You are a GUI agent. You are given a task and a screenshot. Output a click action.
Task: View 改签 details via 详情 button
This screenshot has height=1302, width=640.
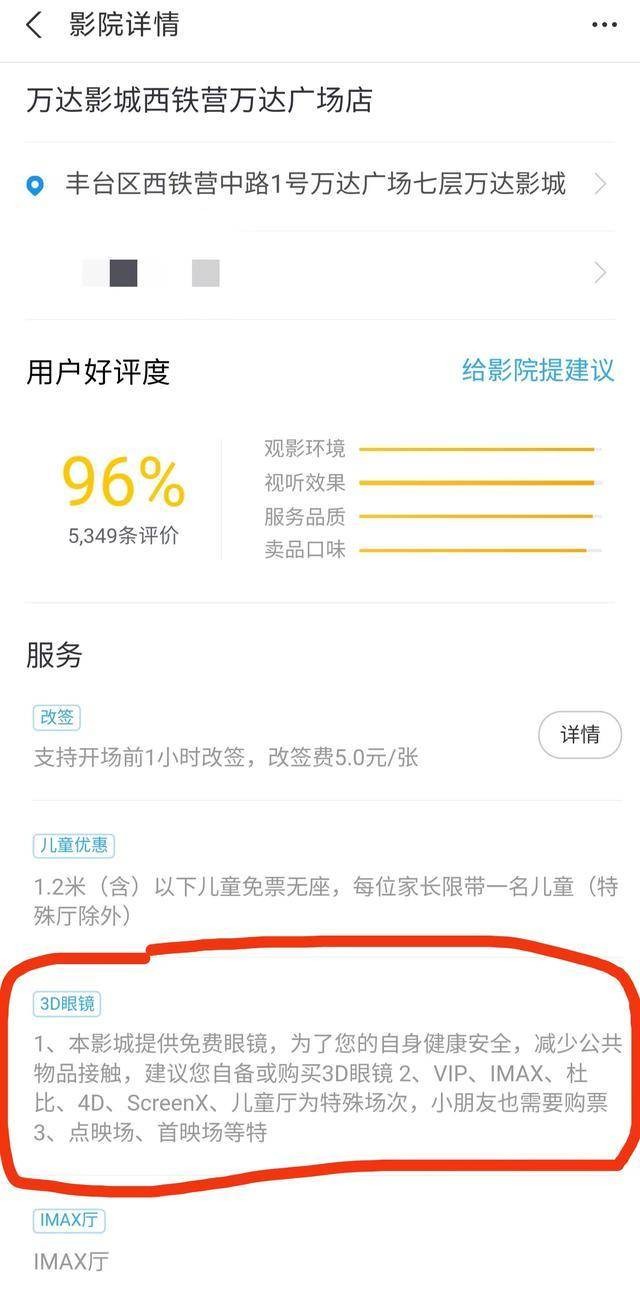579,736
